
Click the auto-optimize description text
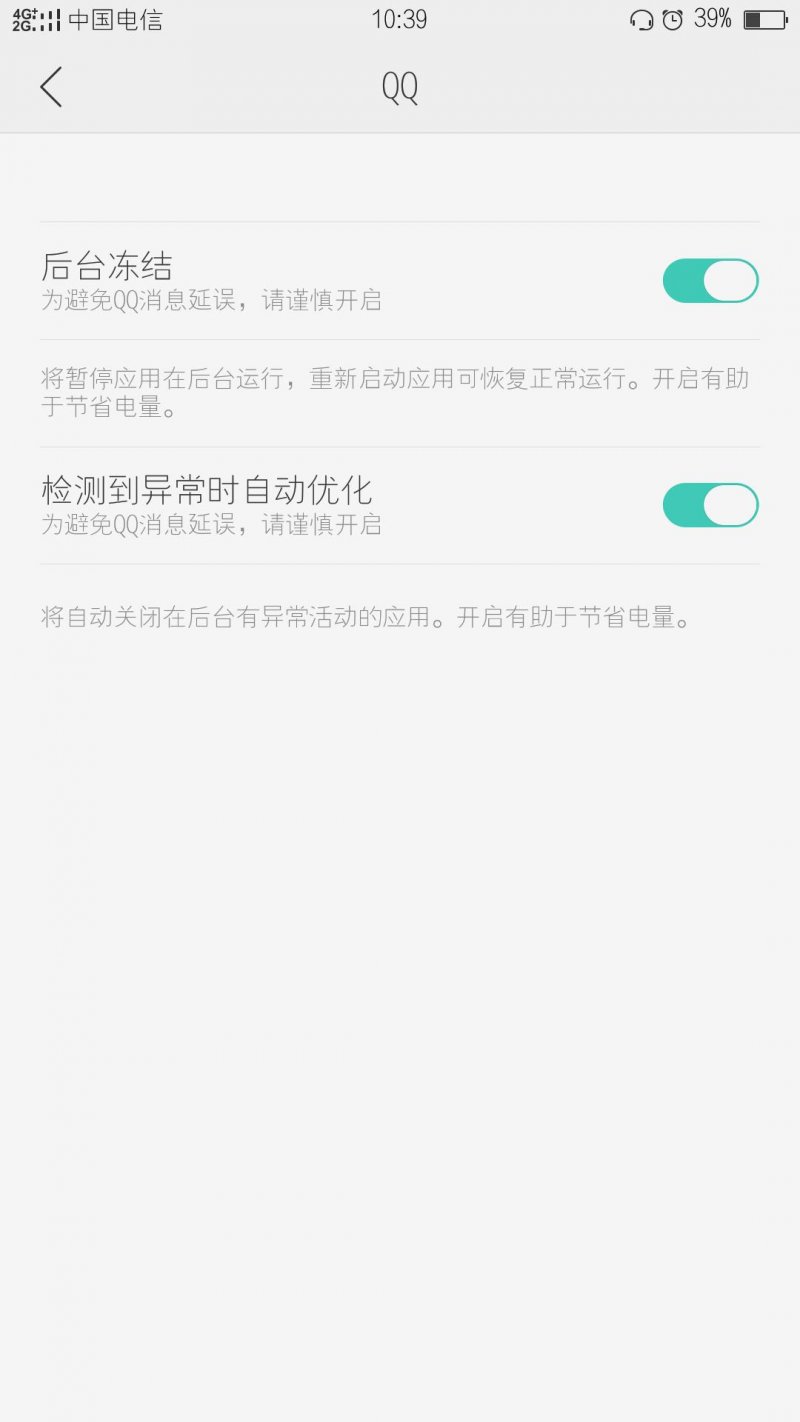[x=368, y=617]
